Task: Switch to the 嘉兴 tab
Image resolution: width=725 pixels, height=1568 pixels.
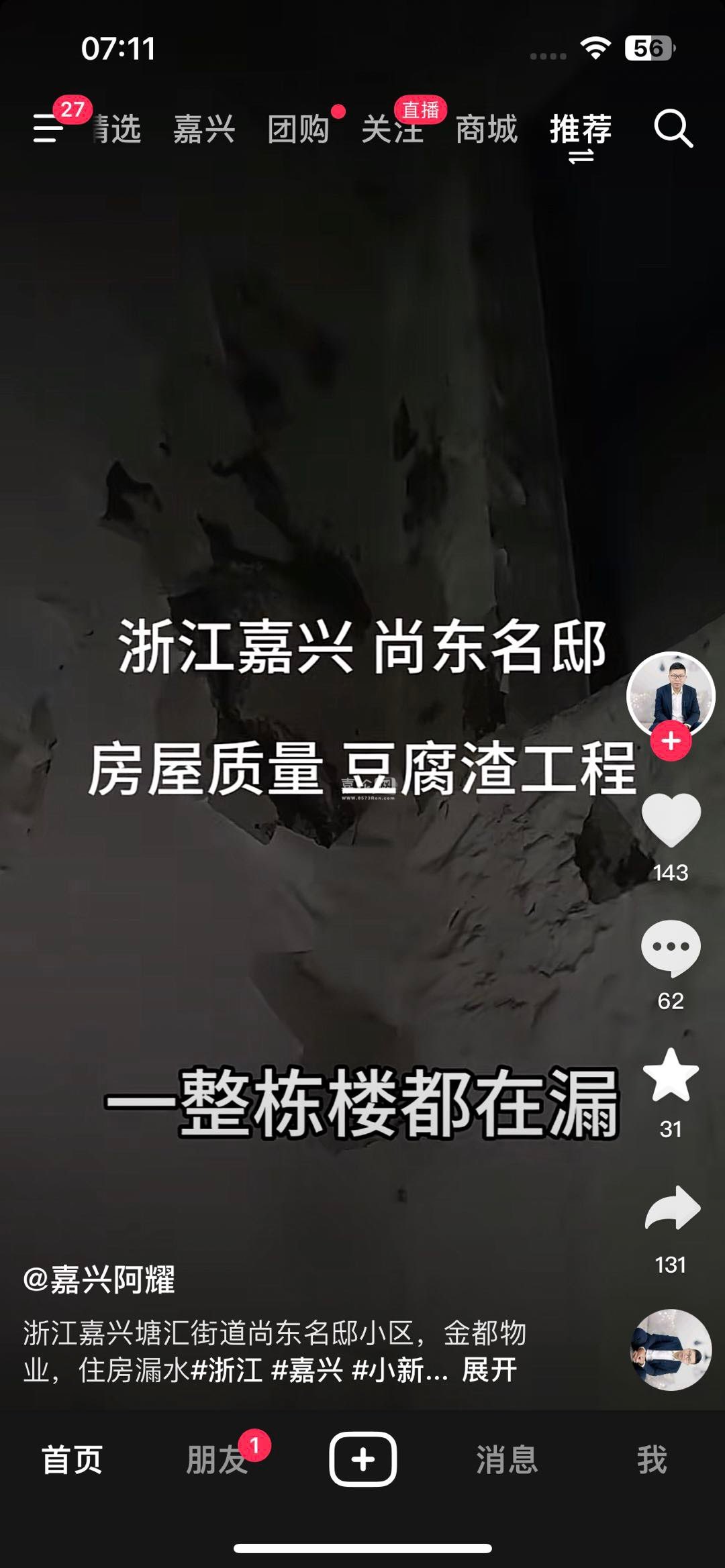Action: tap(204, 129)
